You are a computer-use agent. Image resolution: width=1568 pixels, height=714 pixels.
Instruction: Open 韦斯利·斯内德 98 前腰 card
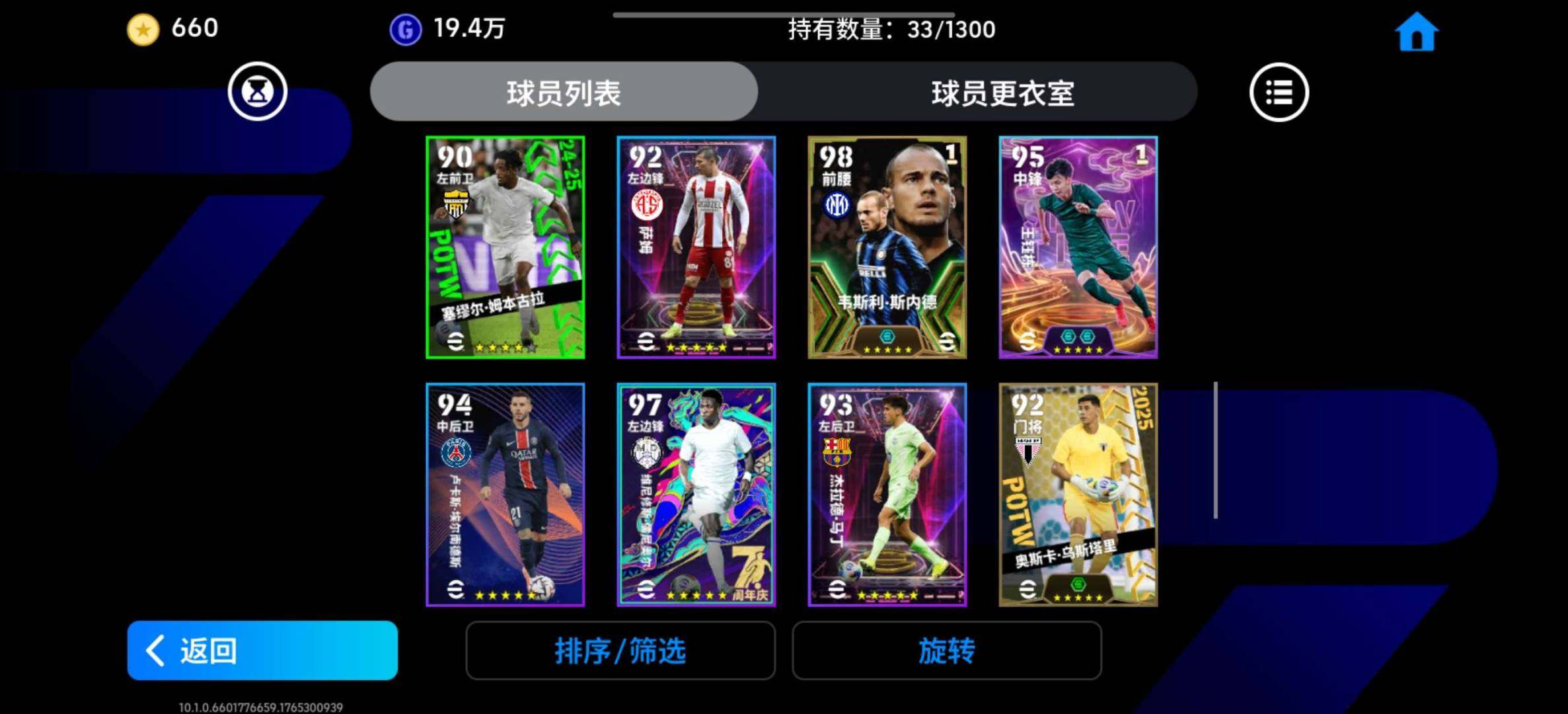click(x=887, y=248)
